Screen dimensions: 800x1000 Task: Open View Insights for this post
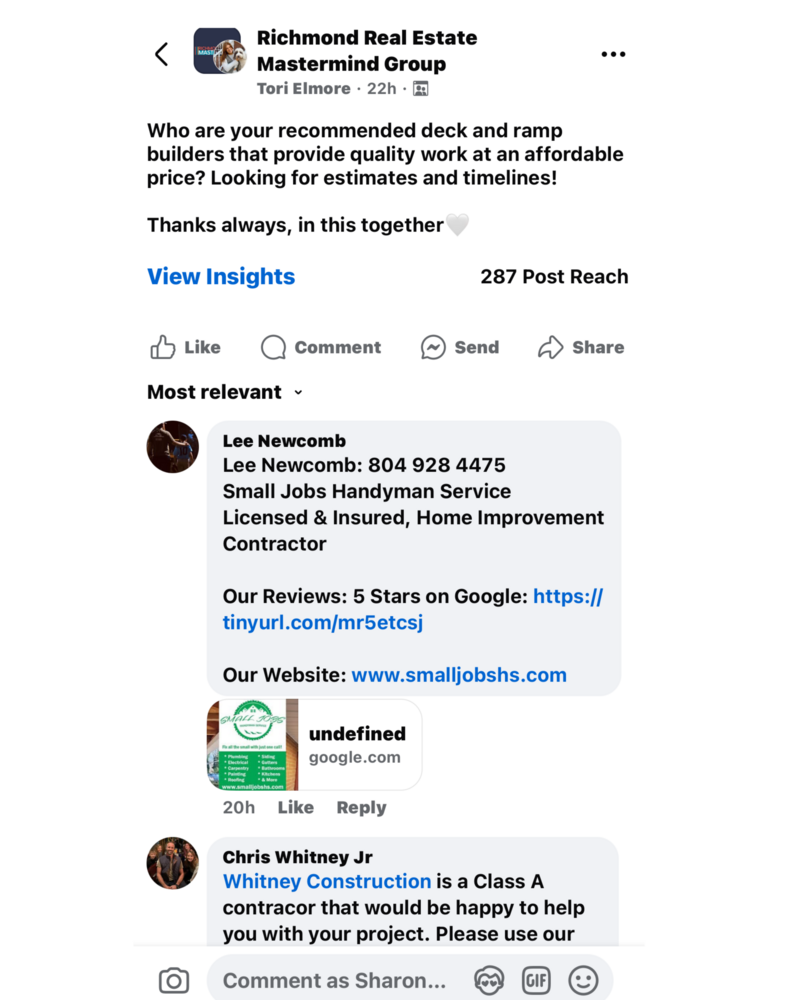click(x=221, y=277)
